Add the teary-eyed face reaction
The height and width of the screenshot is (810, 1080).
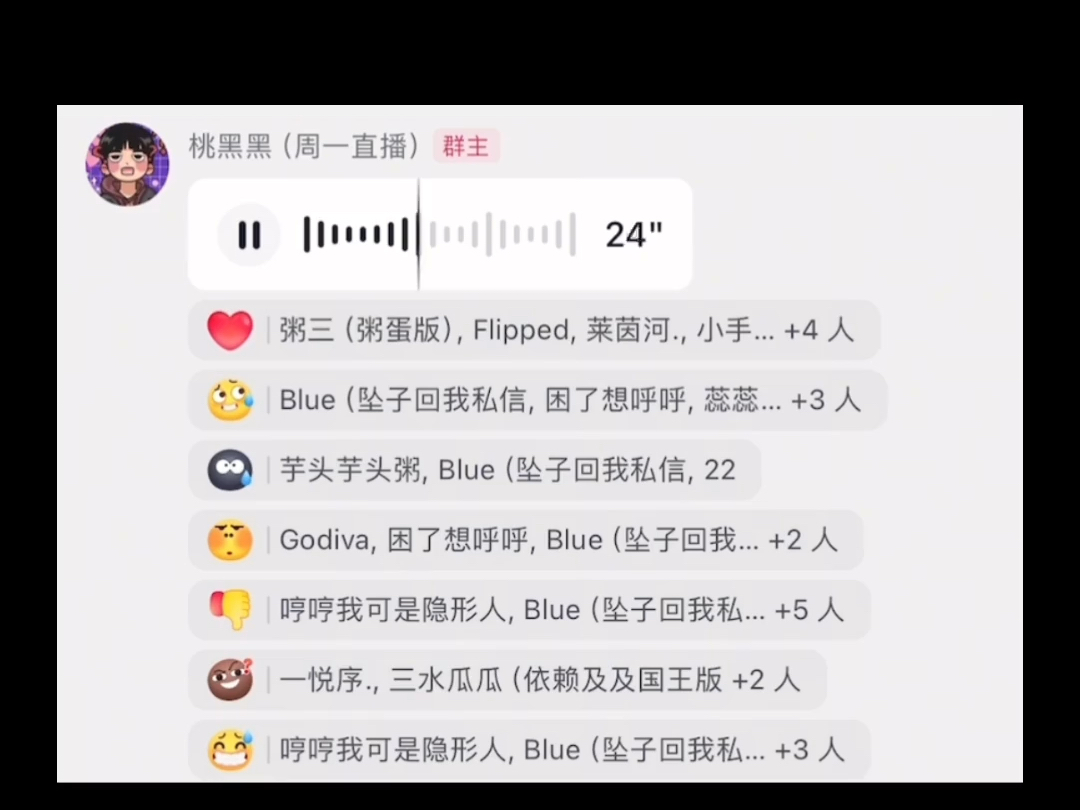pos(231,400)
